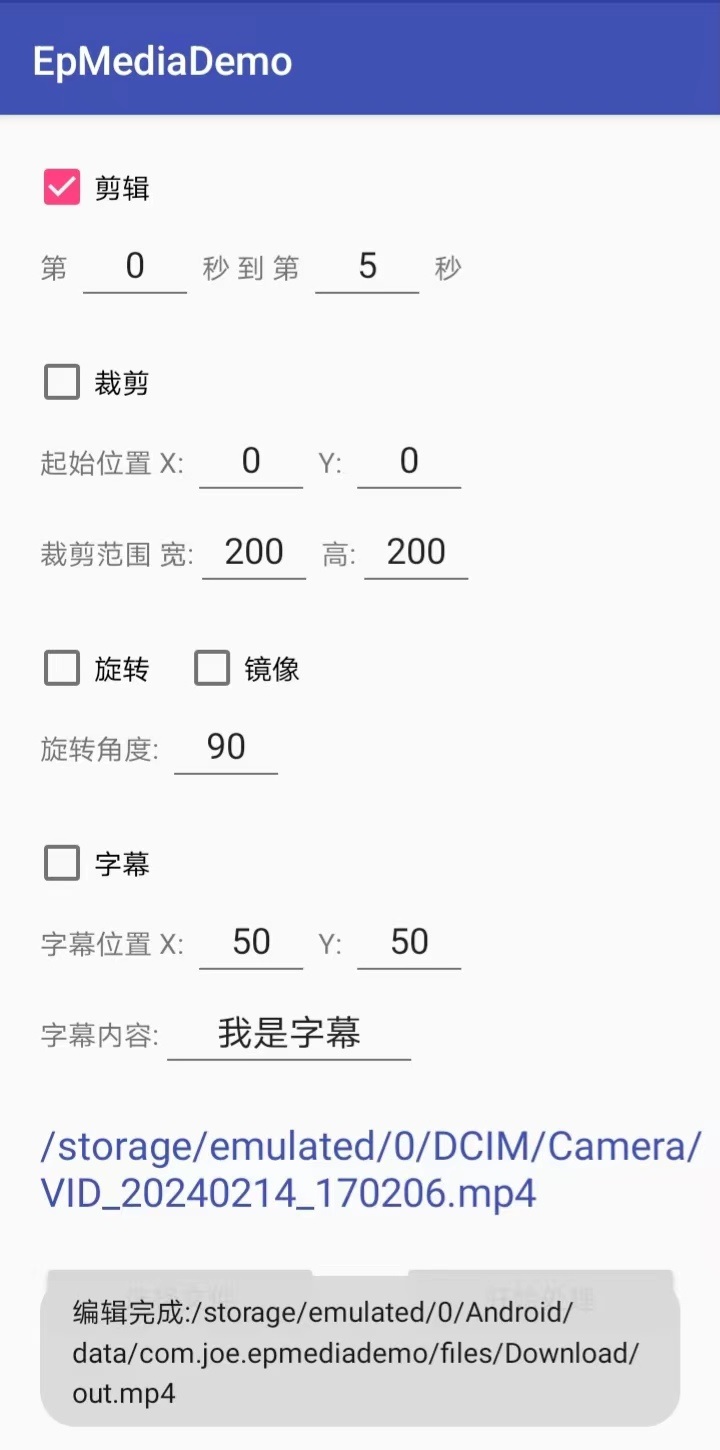The height and width of the screenshot is (1450, 720).
Task: Enable the 裁剪 checkbox
Action: 62,382
